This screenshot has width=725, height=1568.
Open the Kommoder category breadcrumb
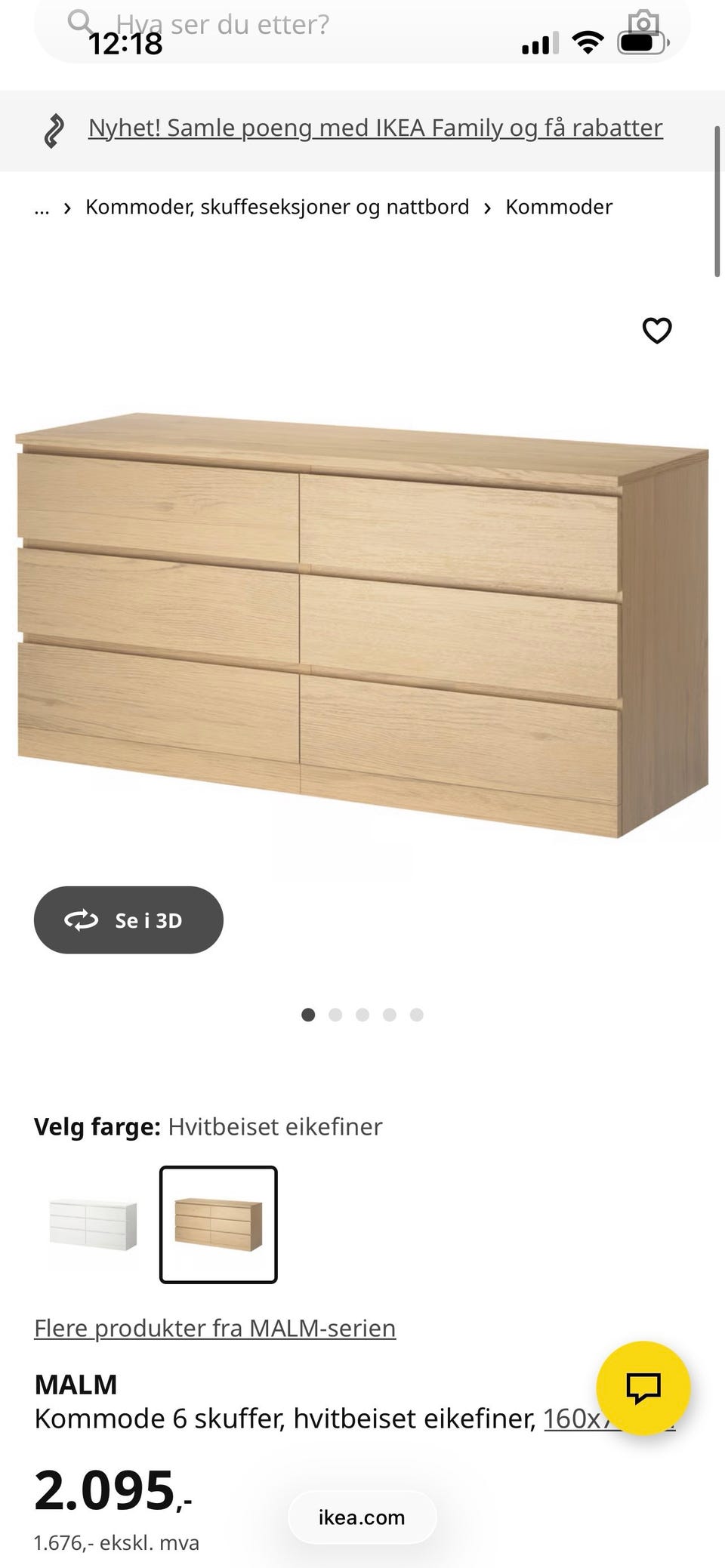click(x=559, y=206)
